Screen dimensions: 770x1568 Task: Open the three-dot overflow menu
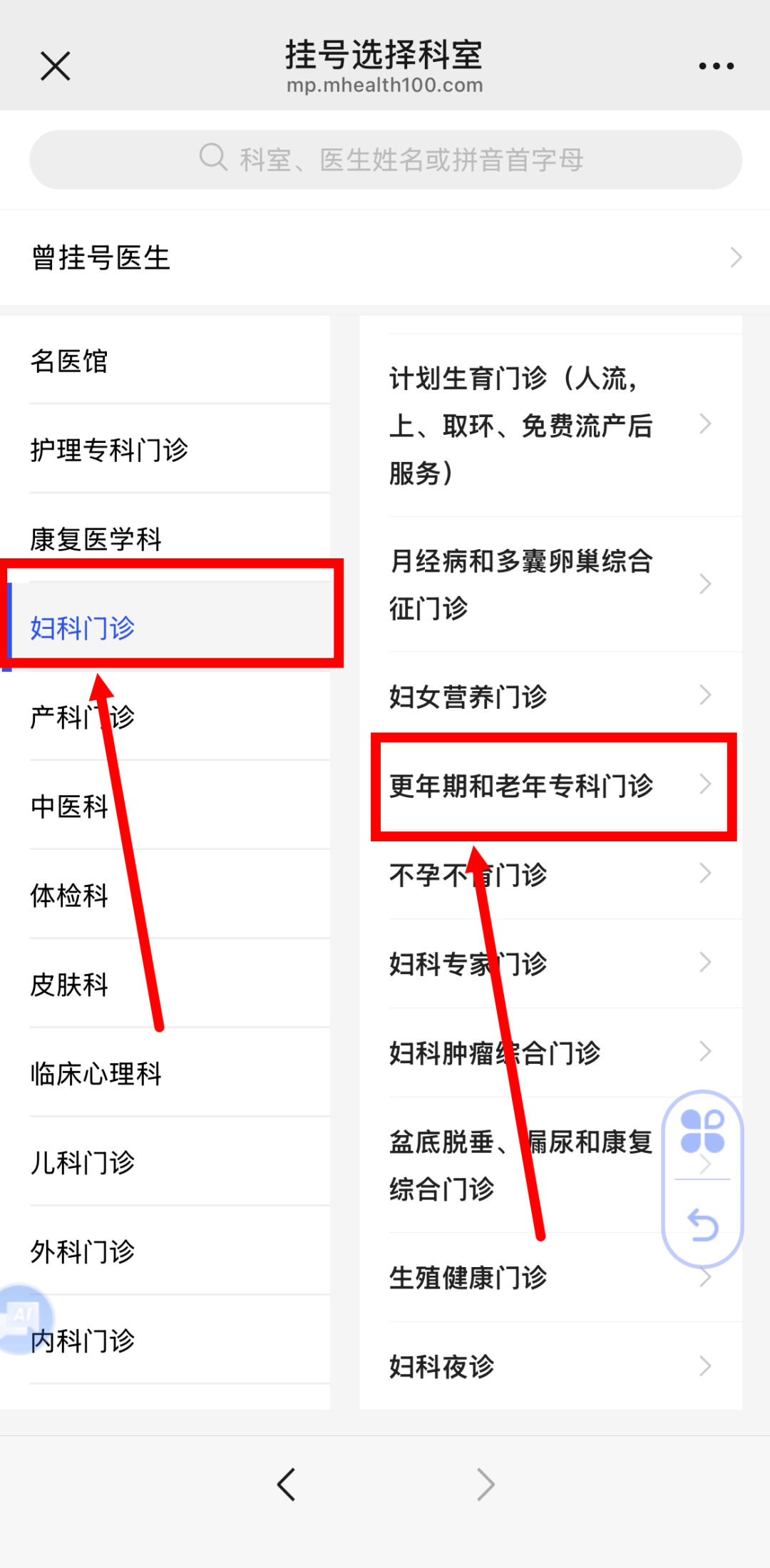(x=716, y=66)
